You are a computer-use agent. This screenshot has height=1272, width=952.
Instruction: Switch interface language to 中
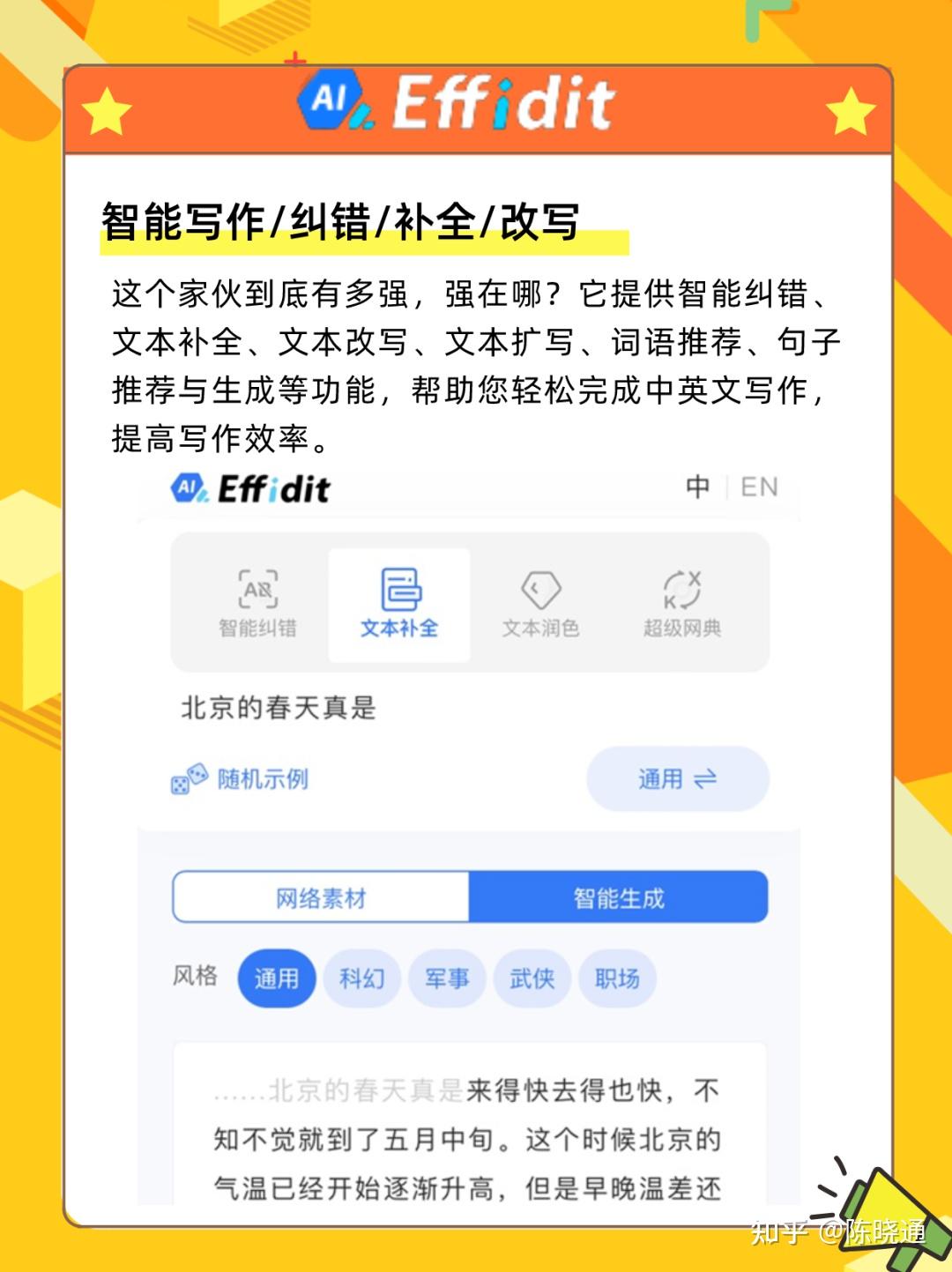click(x=697, y=487)
